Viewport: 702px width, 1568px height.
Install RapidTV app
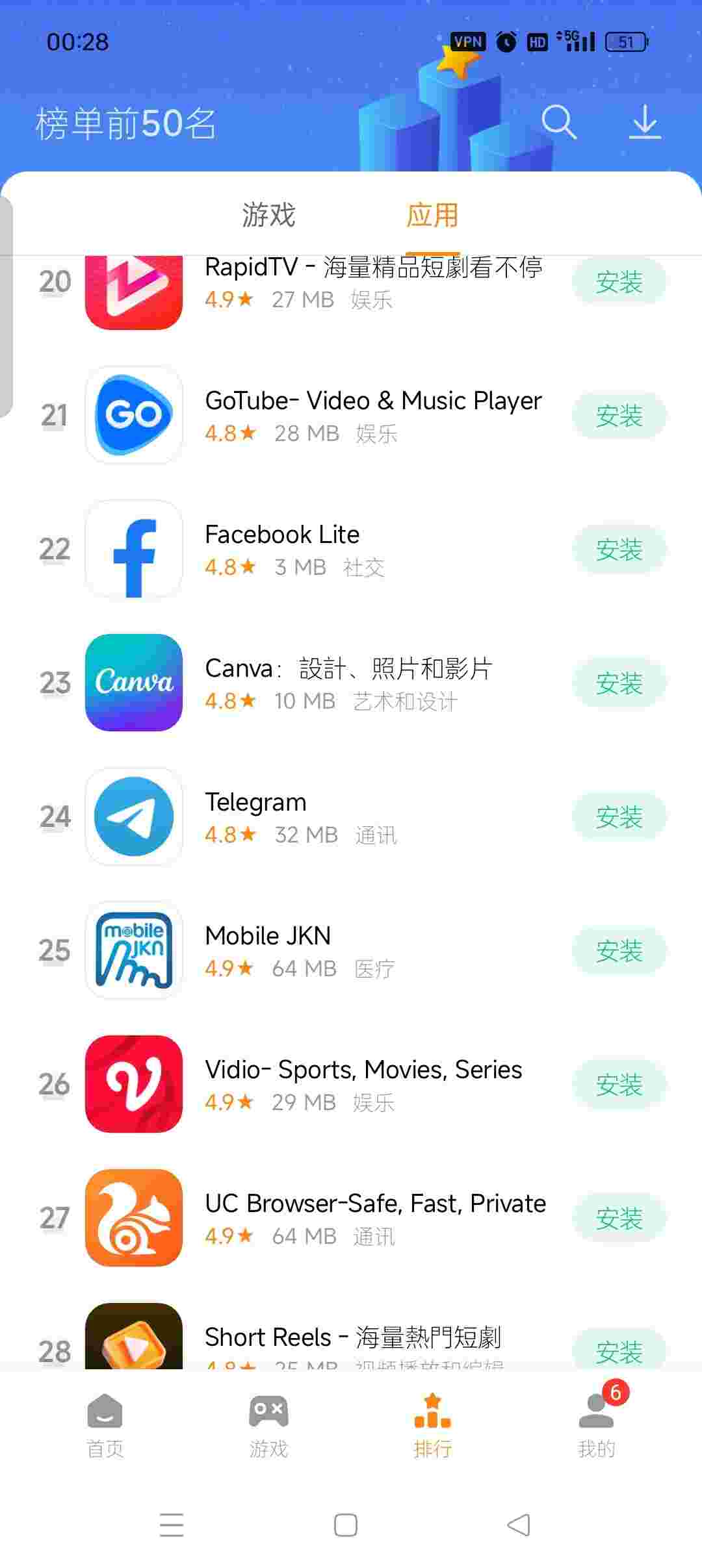[619, 282]
